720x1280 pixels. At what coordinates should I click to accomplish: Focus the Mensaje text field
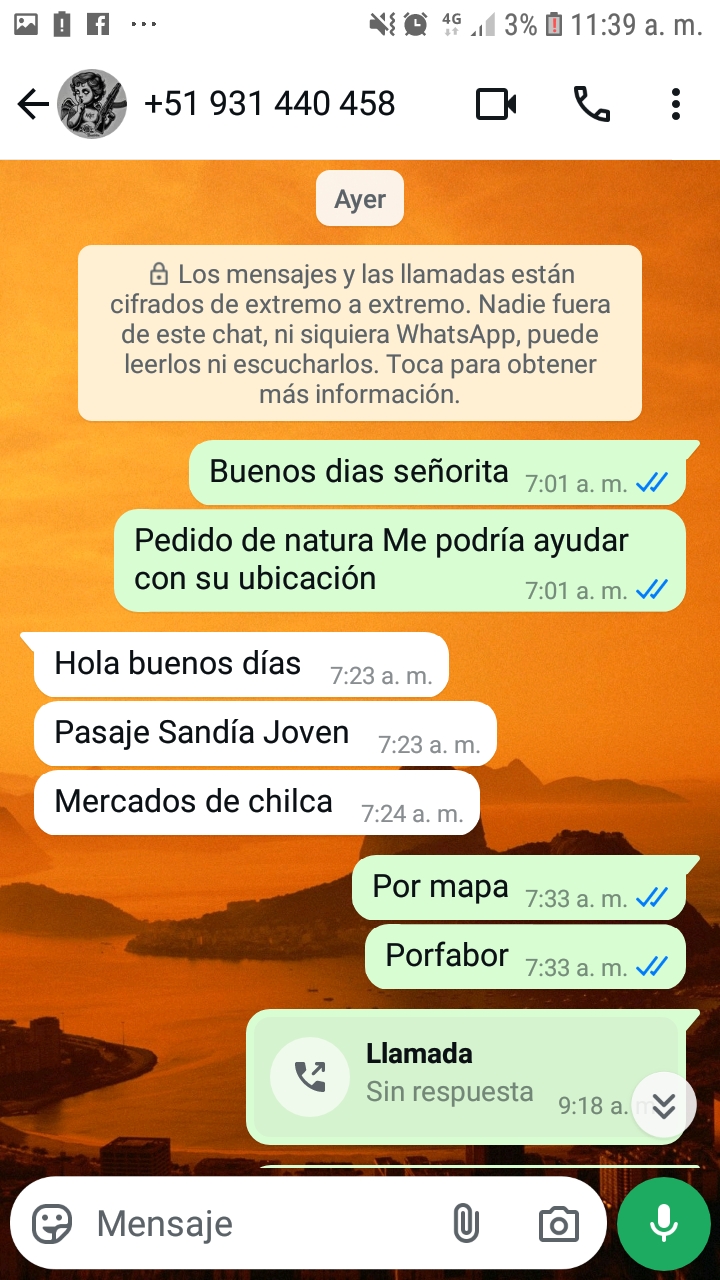[x=260, y=1223]
